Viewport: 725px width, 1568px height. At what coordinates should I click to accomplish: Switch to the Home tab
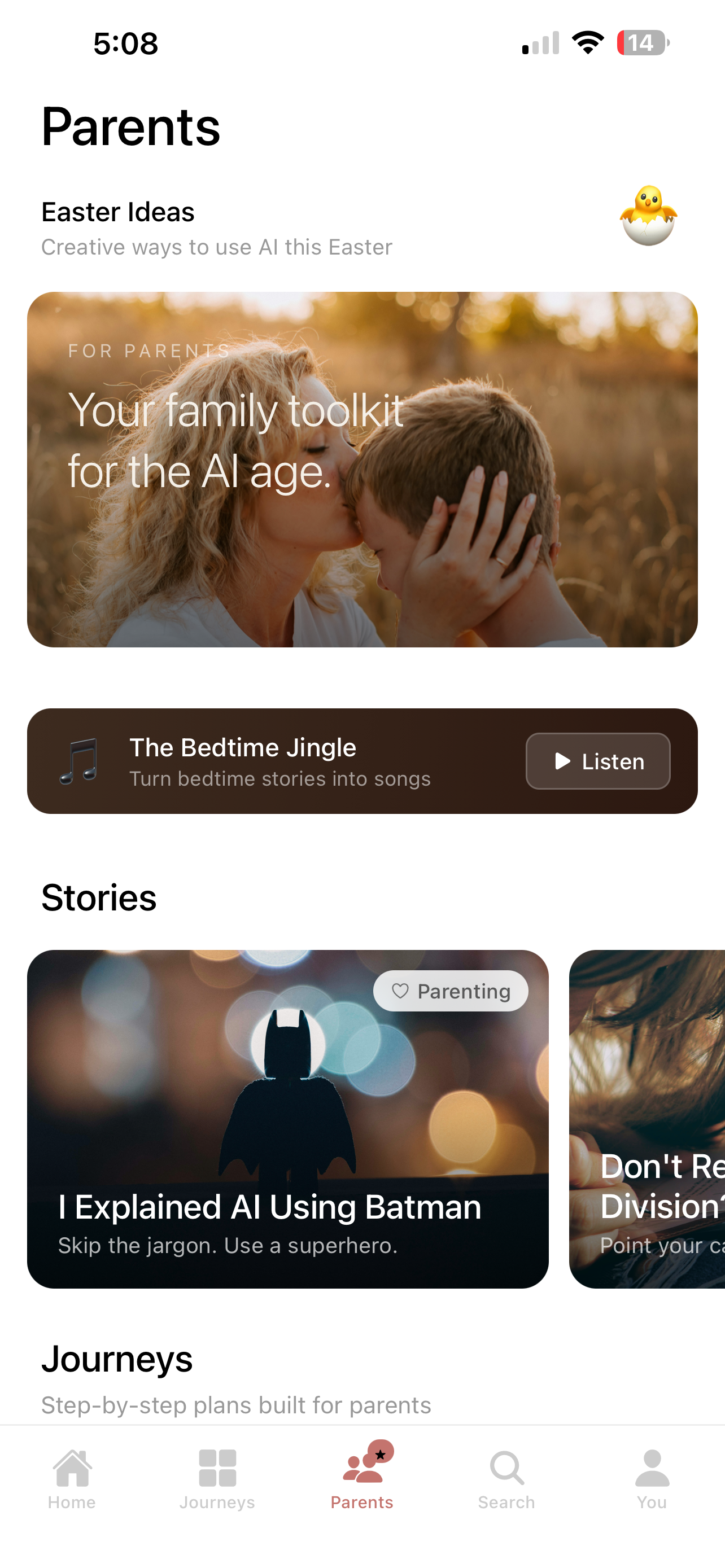coord(72,1478)
